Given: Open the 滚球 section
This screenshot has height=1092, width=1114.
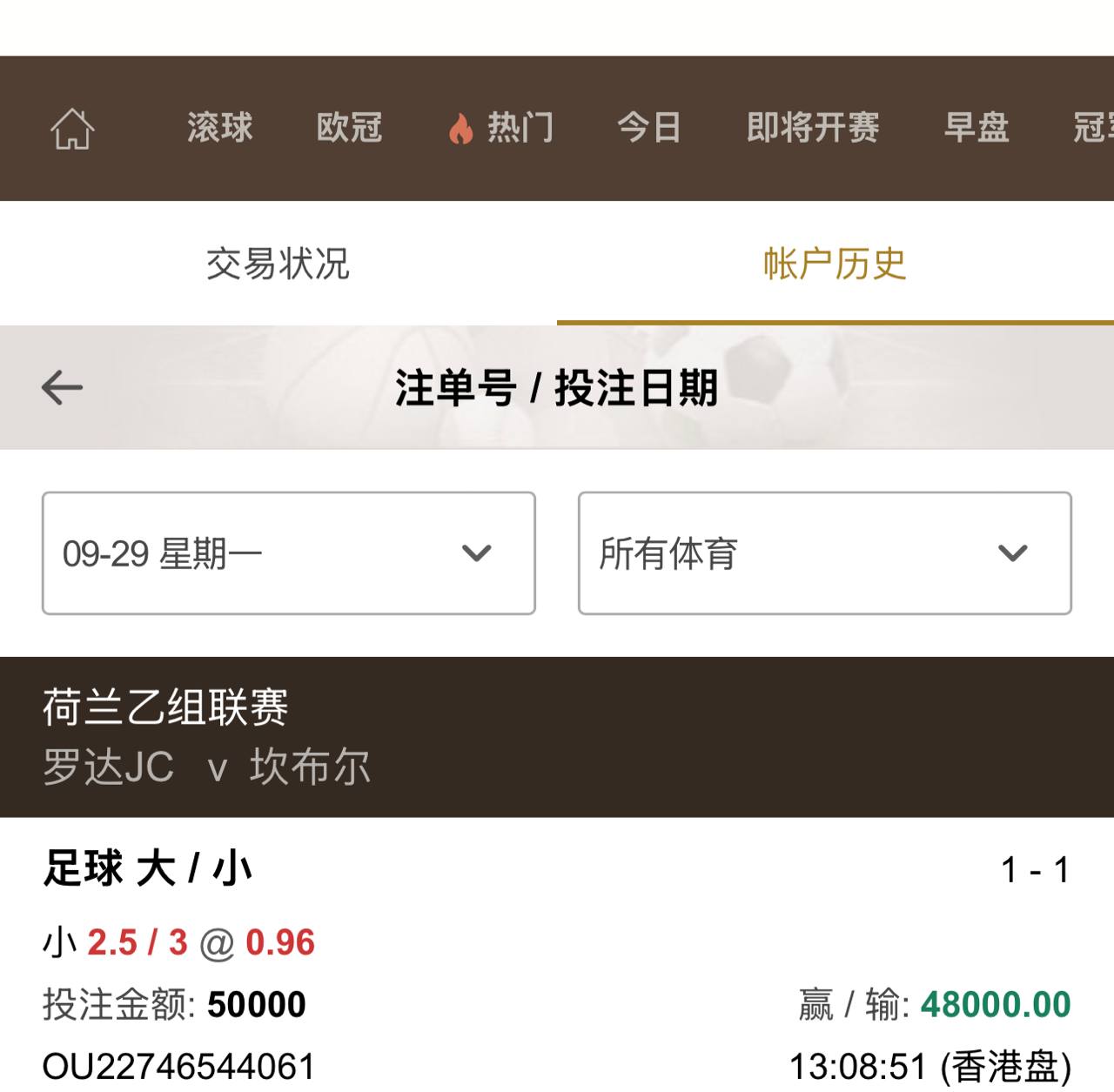Looking at the screenshot, I should pos(219,128).
